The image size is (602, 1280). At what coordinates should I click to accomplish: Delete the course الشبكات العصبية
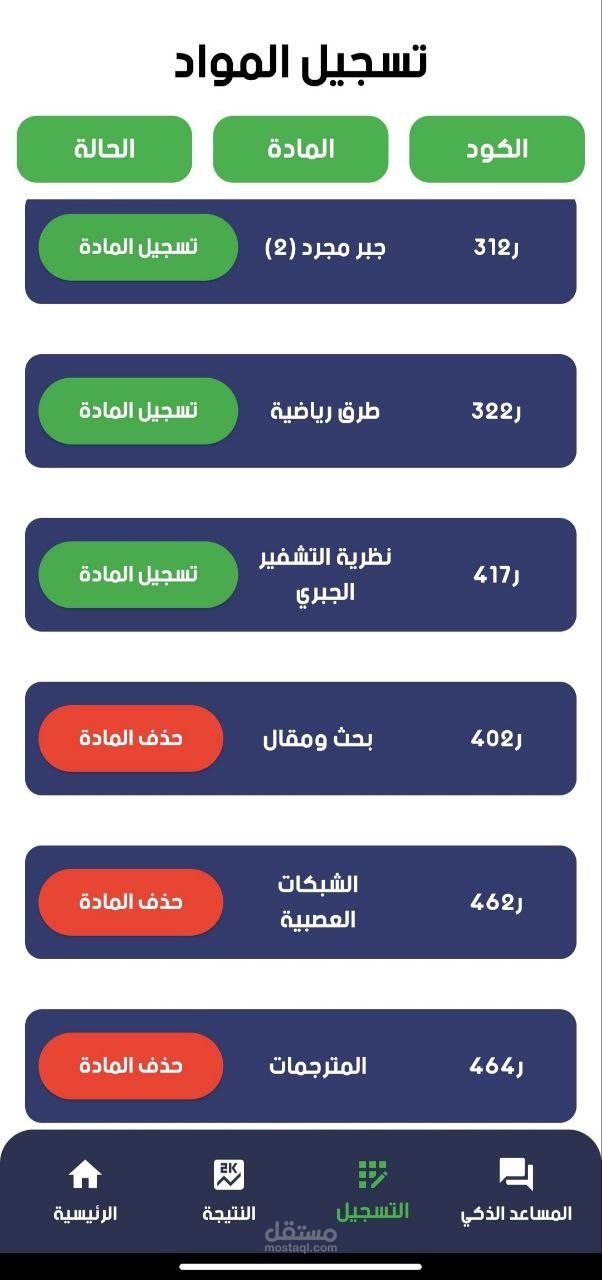coord(131,902)
